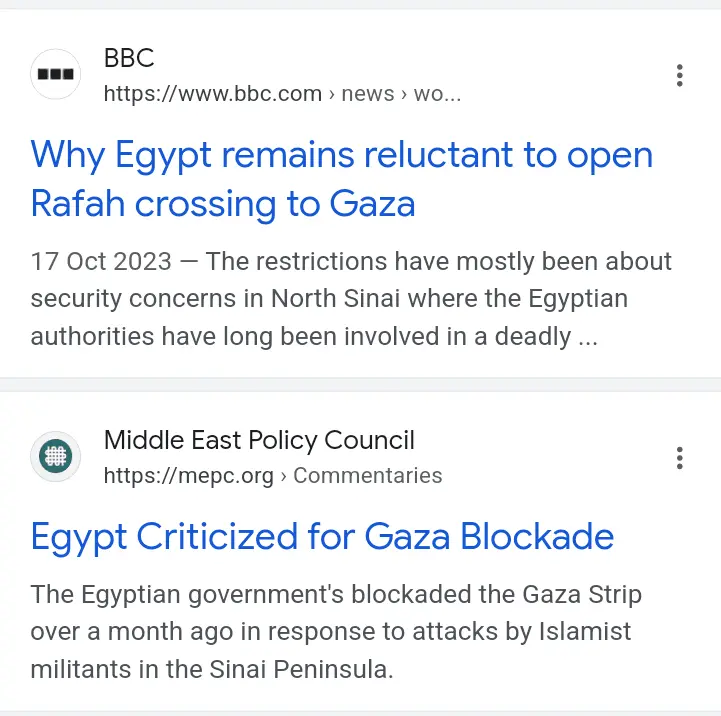721x716 pixels.
Task: Tap the Middle East Policy Council mepc.org source
Action: coord(258,457)
